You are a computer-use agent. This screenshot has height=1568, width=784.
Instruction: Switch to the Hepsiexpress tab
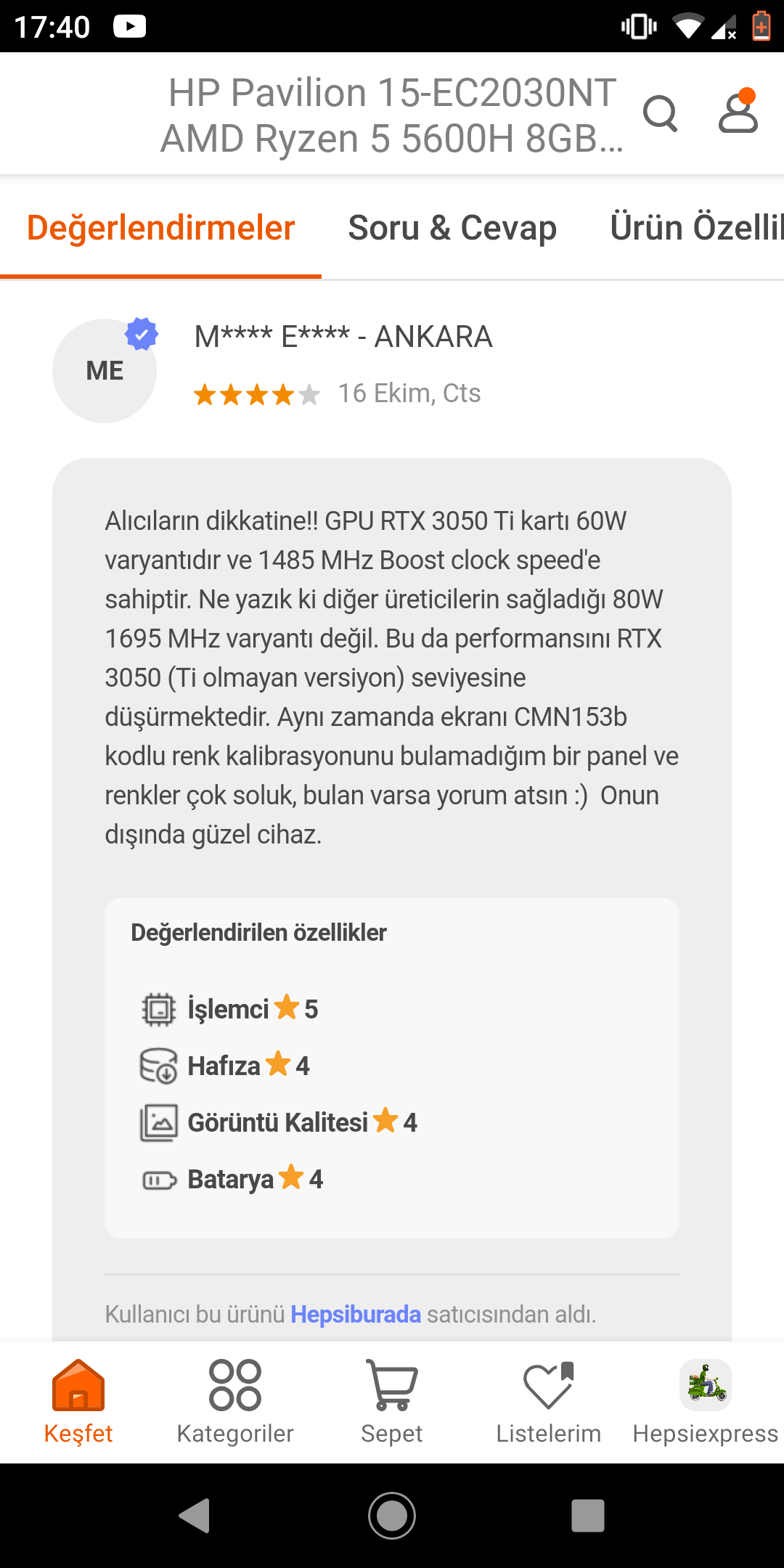click(706, 1402)
